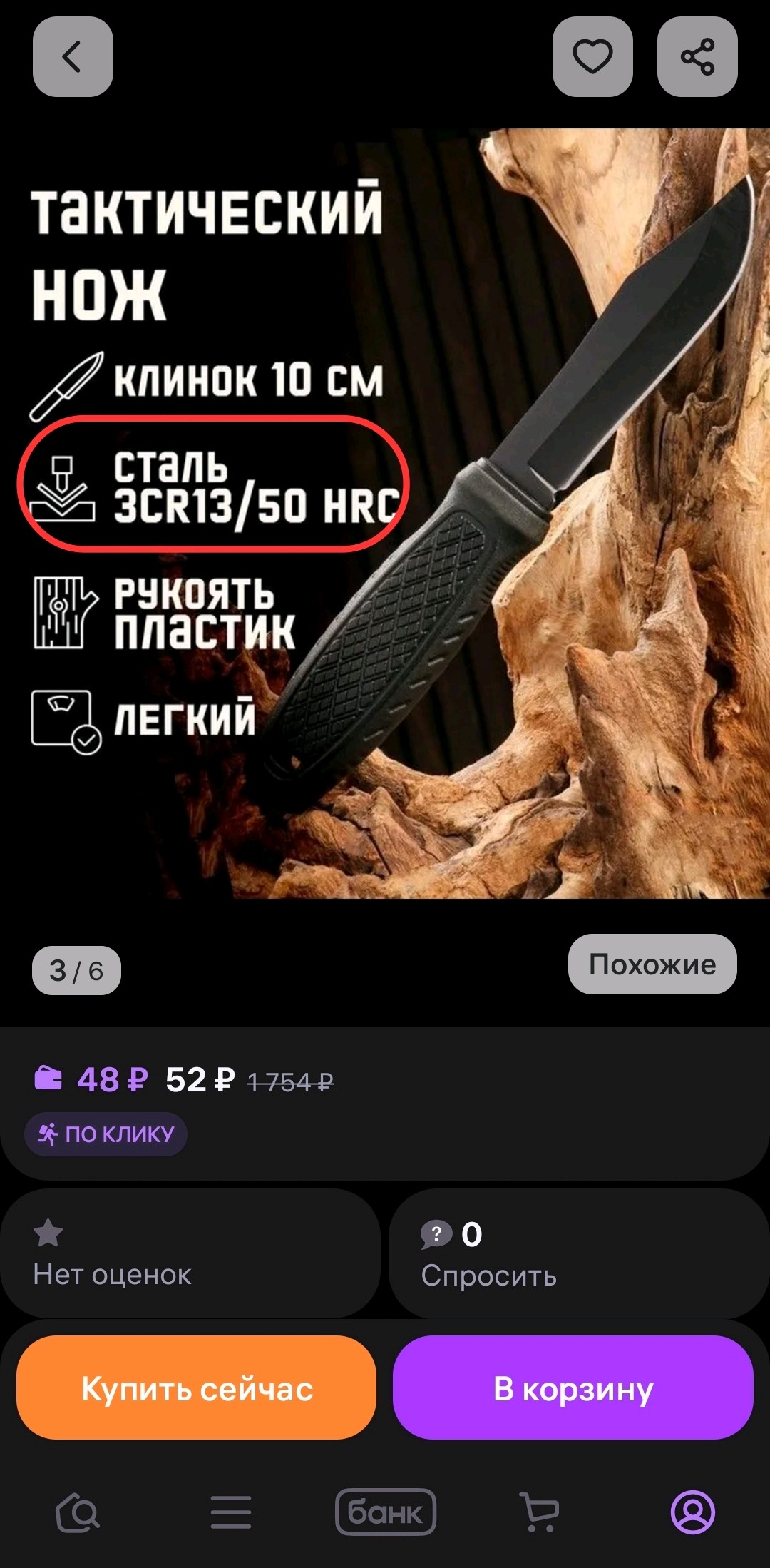Share this product

point(697,57)
